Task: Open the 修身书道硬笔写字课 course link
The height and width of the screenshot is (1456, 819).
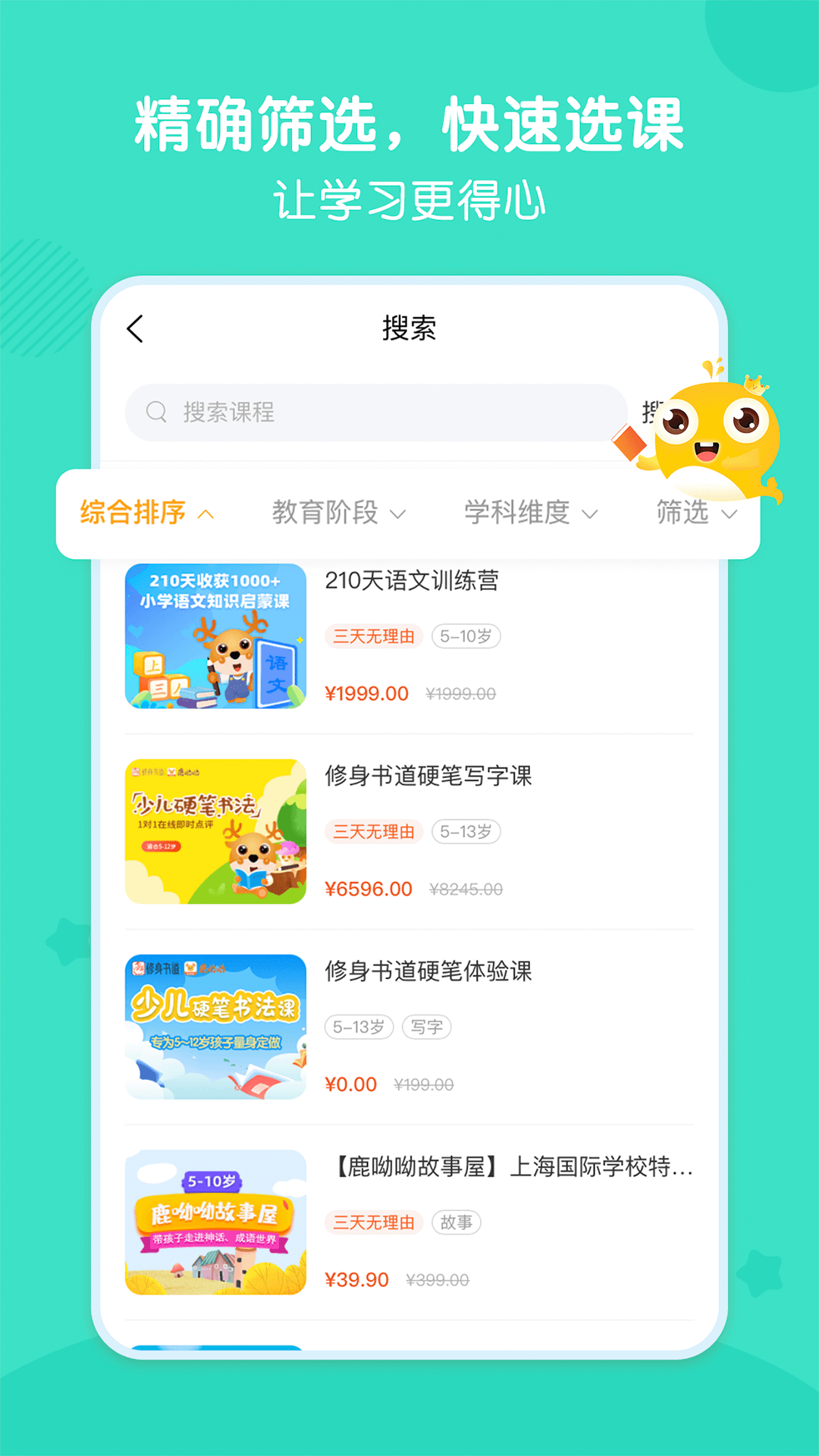Action: pos(429,777)
